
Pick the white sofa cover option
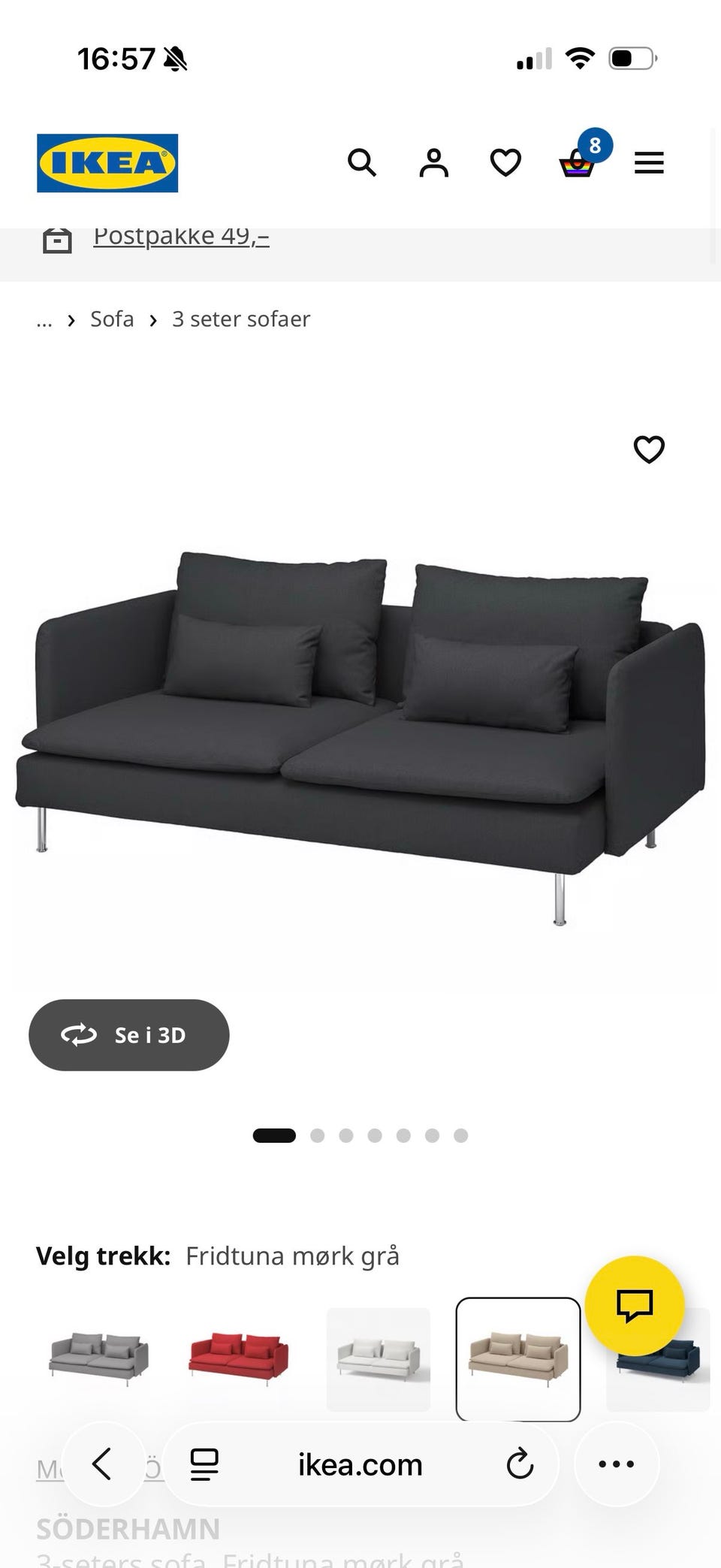pyautogui.click(x=379, y=1358)
